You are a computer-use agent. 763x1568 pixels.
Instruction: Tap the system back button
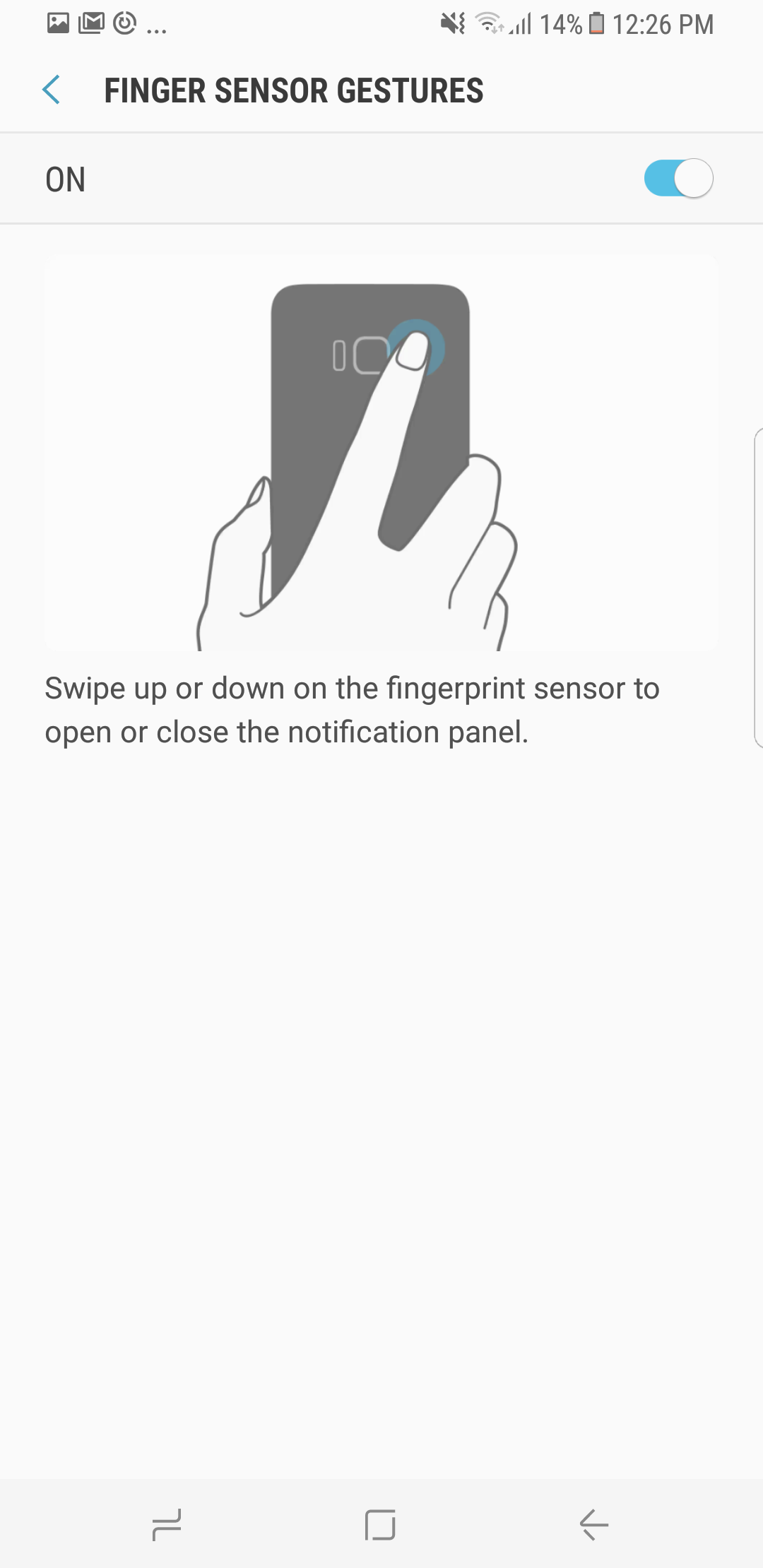(x=594, y=1524)
